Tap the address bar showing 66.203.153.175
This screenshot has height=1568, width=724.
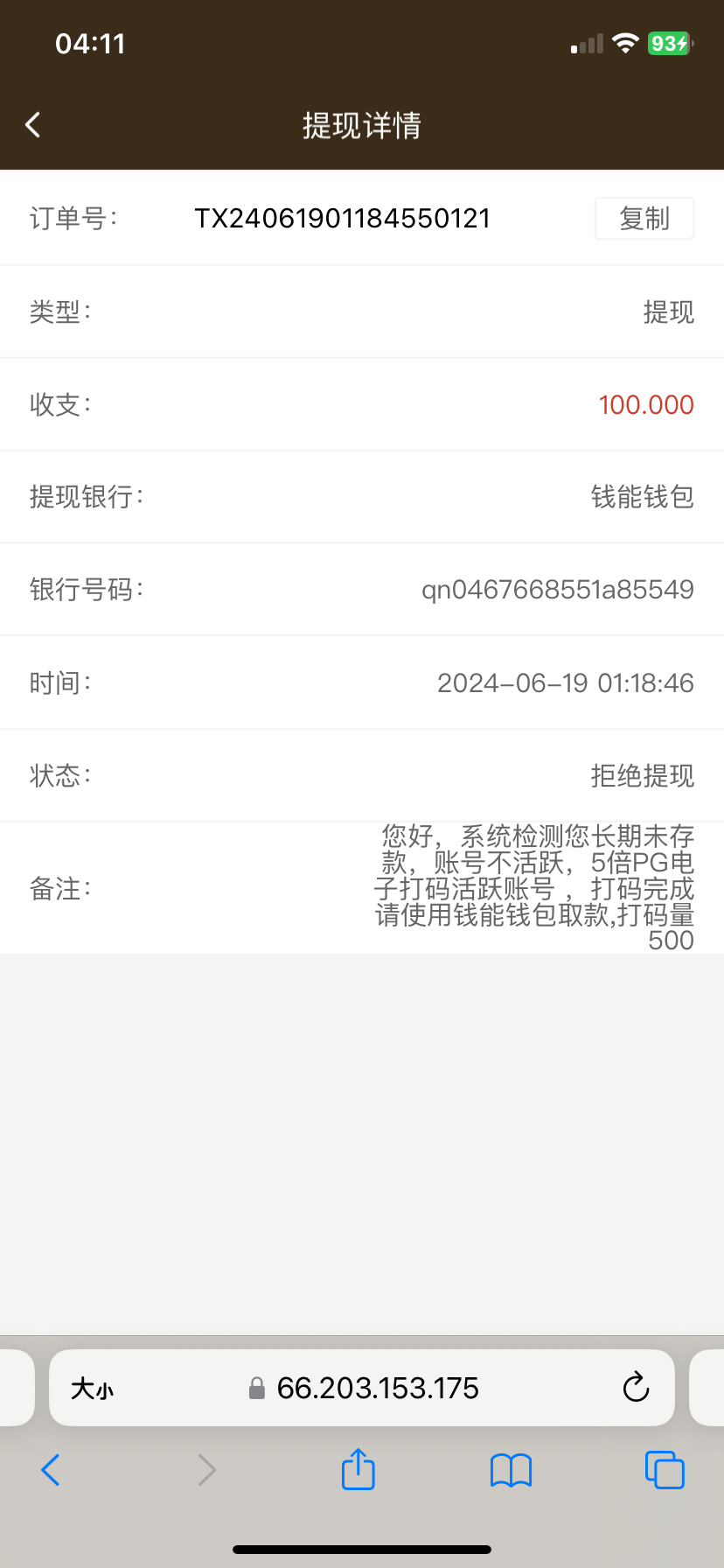pyautogui.click(x=376, y=1388)
